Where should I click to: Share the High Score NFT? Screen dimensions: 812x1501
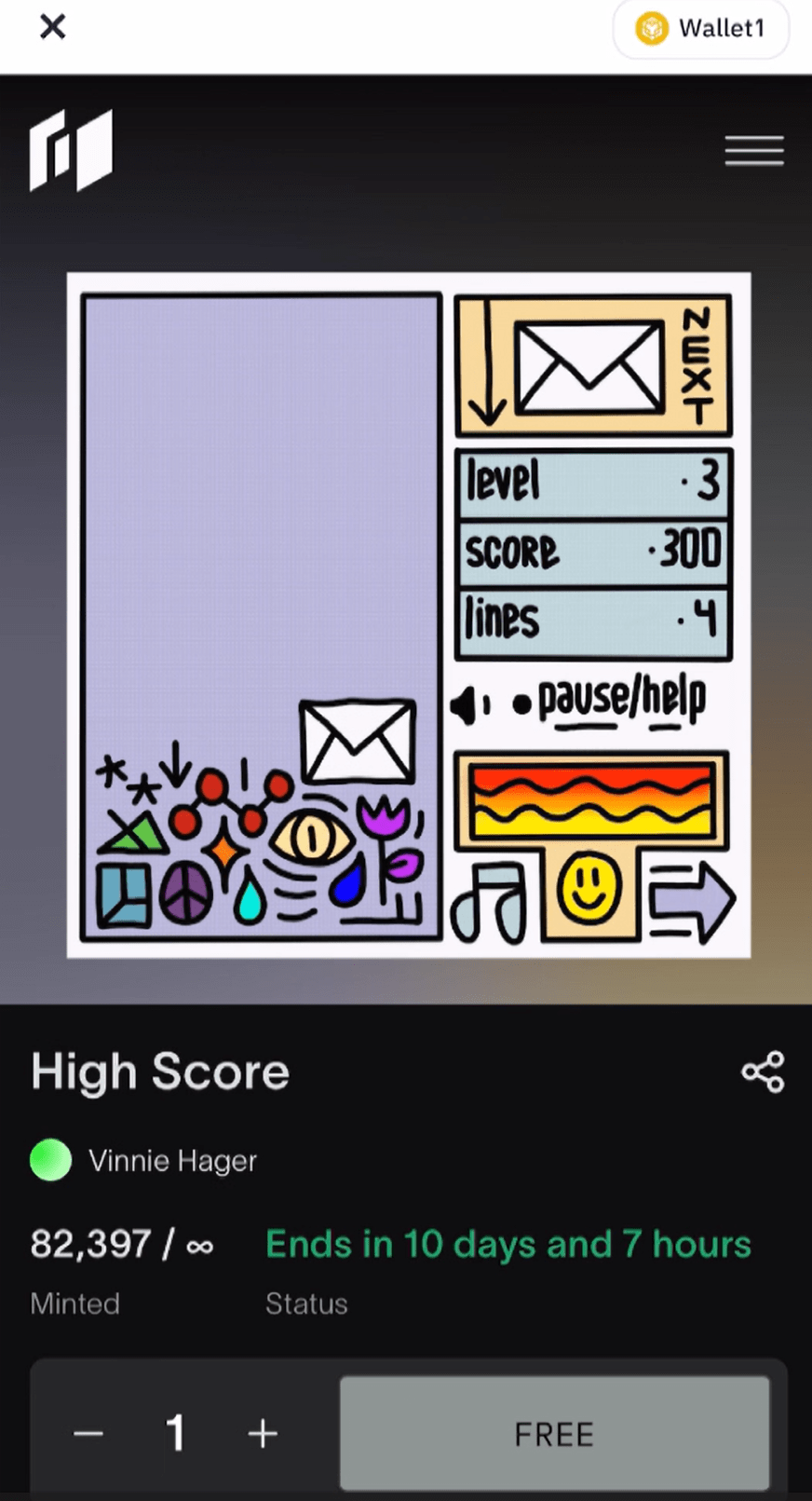763,1071
